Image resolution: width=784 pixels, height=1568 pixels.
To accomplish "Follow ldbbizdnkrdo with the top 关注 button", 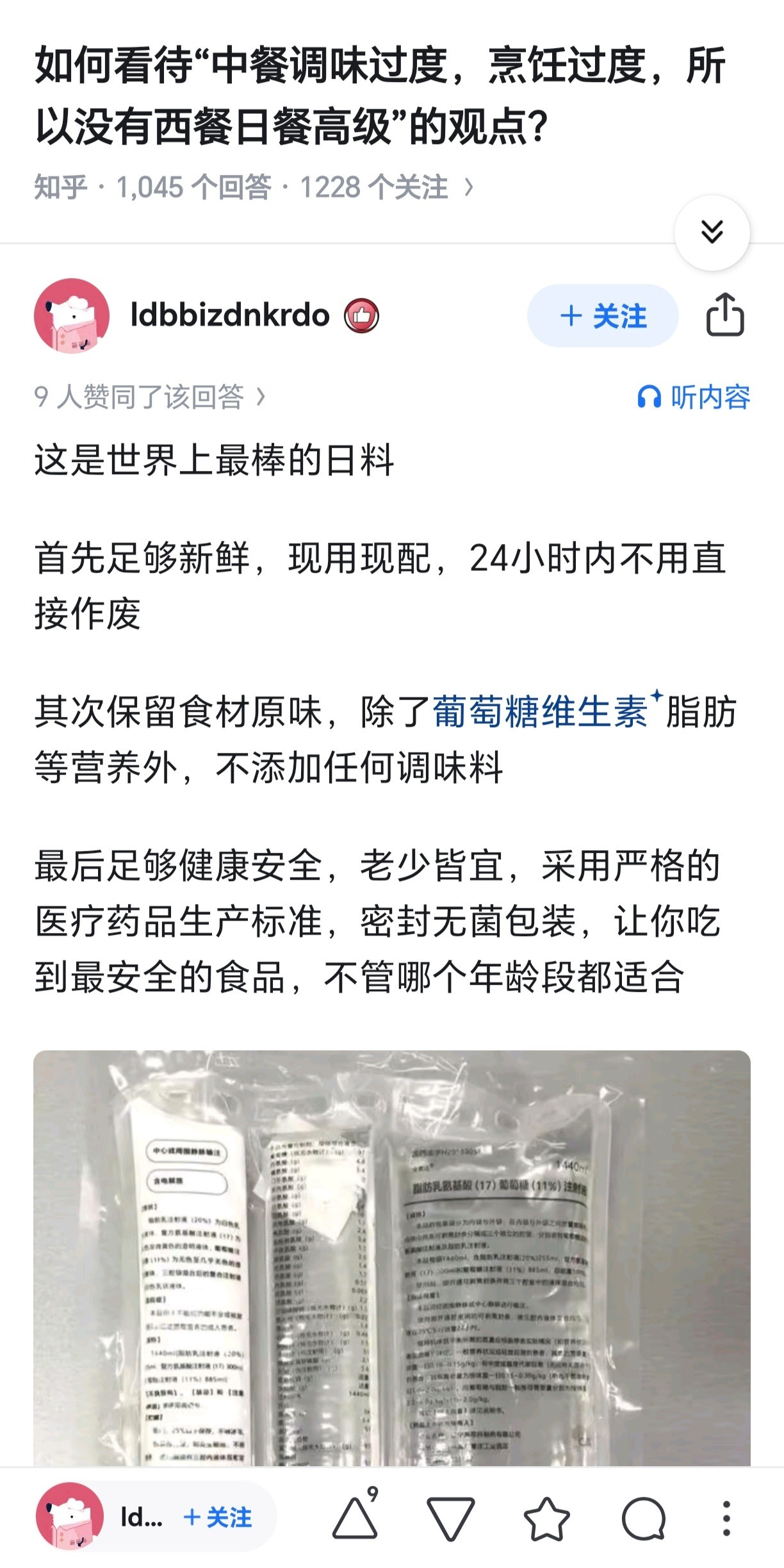I will coord(603,316).
